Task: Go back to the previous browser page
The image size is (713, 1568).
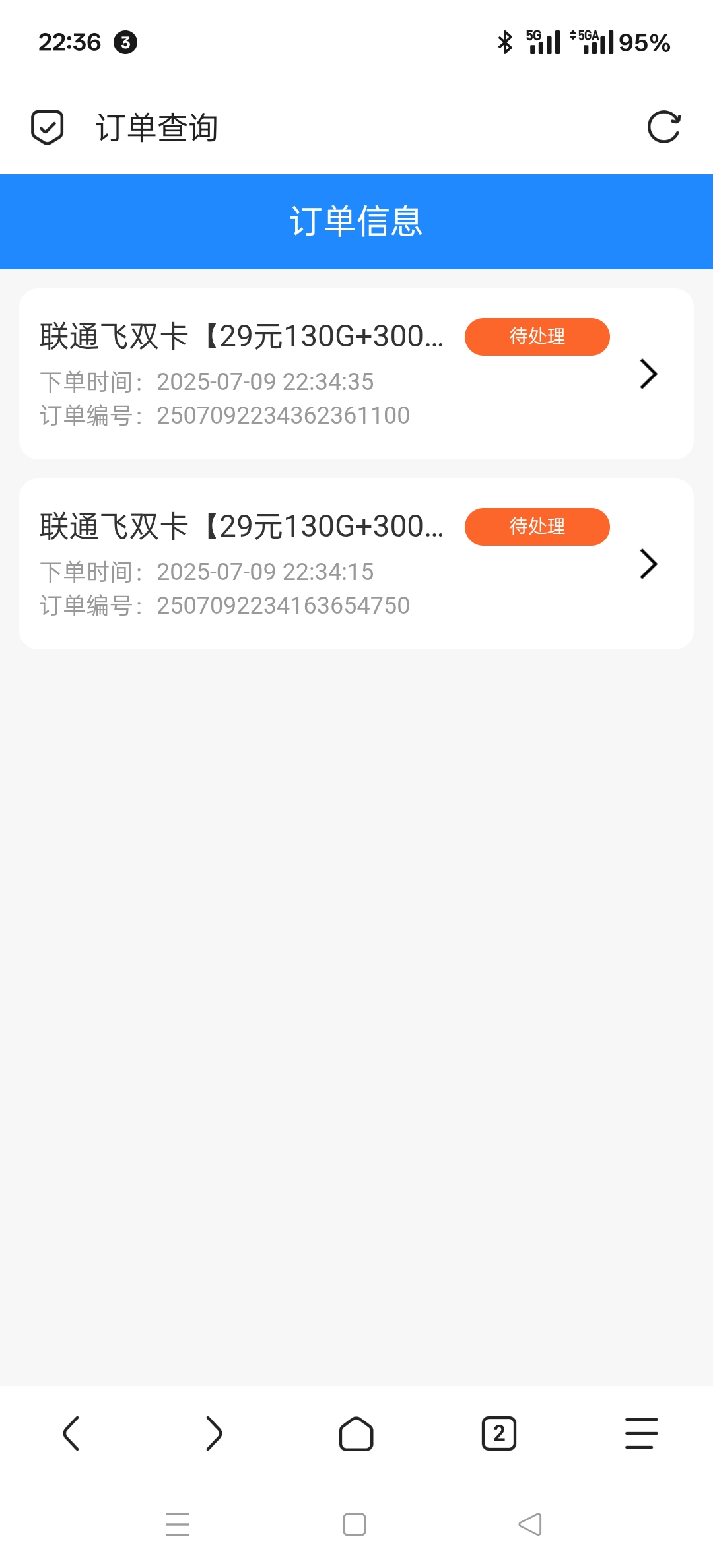Action: tap(71, 1433)
